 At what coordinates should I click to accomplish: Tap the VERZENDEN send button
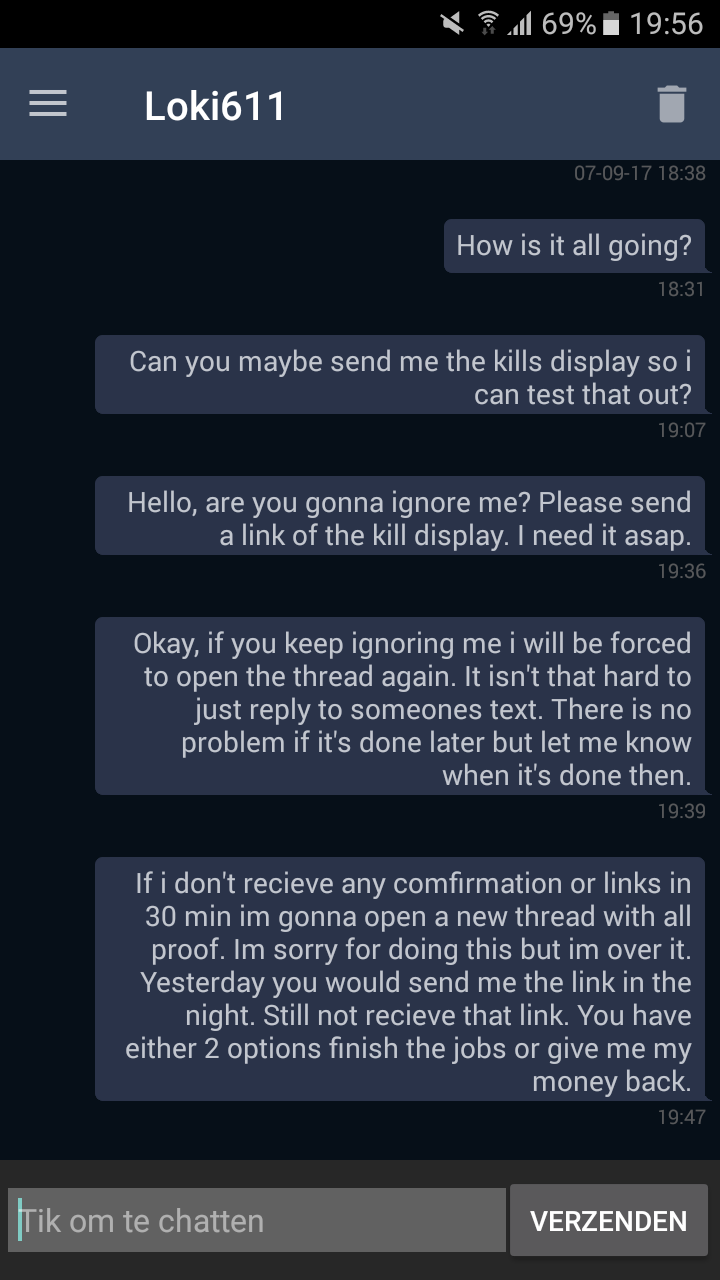click(x=608, y=1220)
